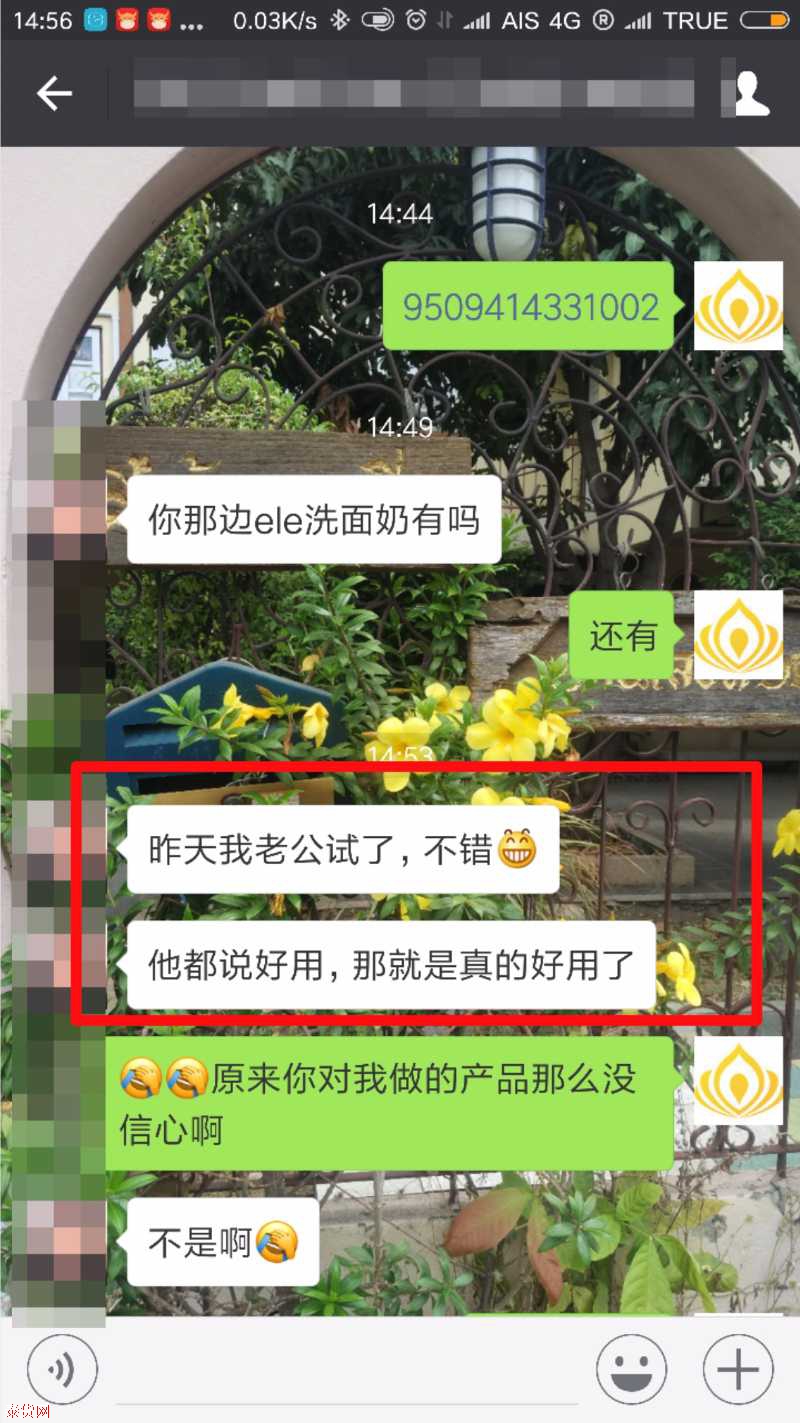Viewport: 800px width, 1423px height.
Task: Switch to voice message input
Action: (62, 1370)
